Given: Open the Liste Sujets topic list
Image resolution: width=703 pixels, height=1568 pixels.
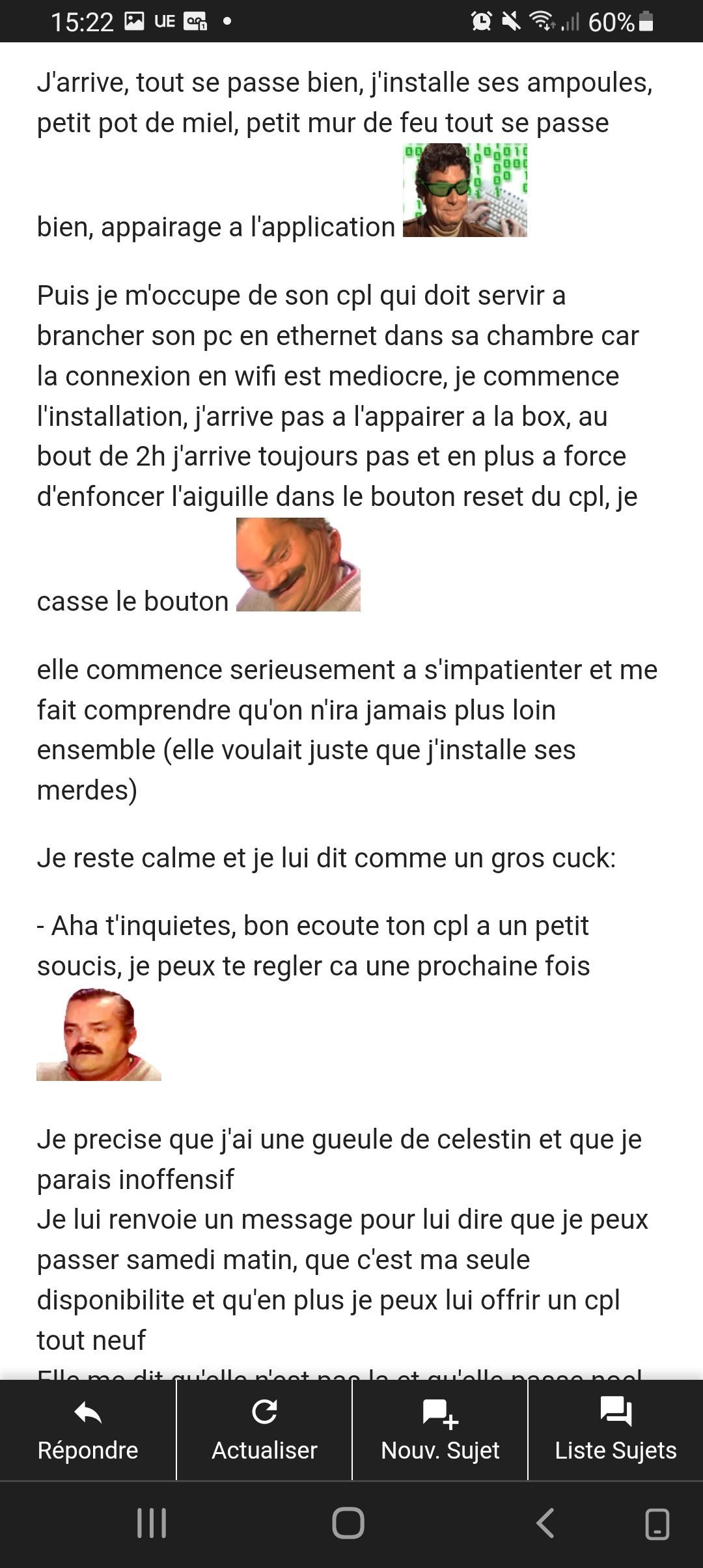Looking at the screenshot, I should (616, 1431).
